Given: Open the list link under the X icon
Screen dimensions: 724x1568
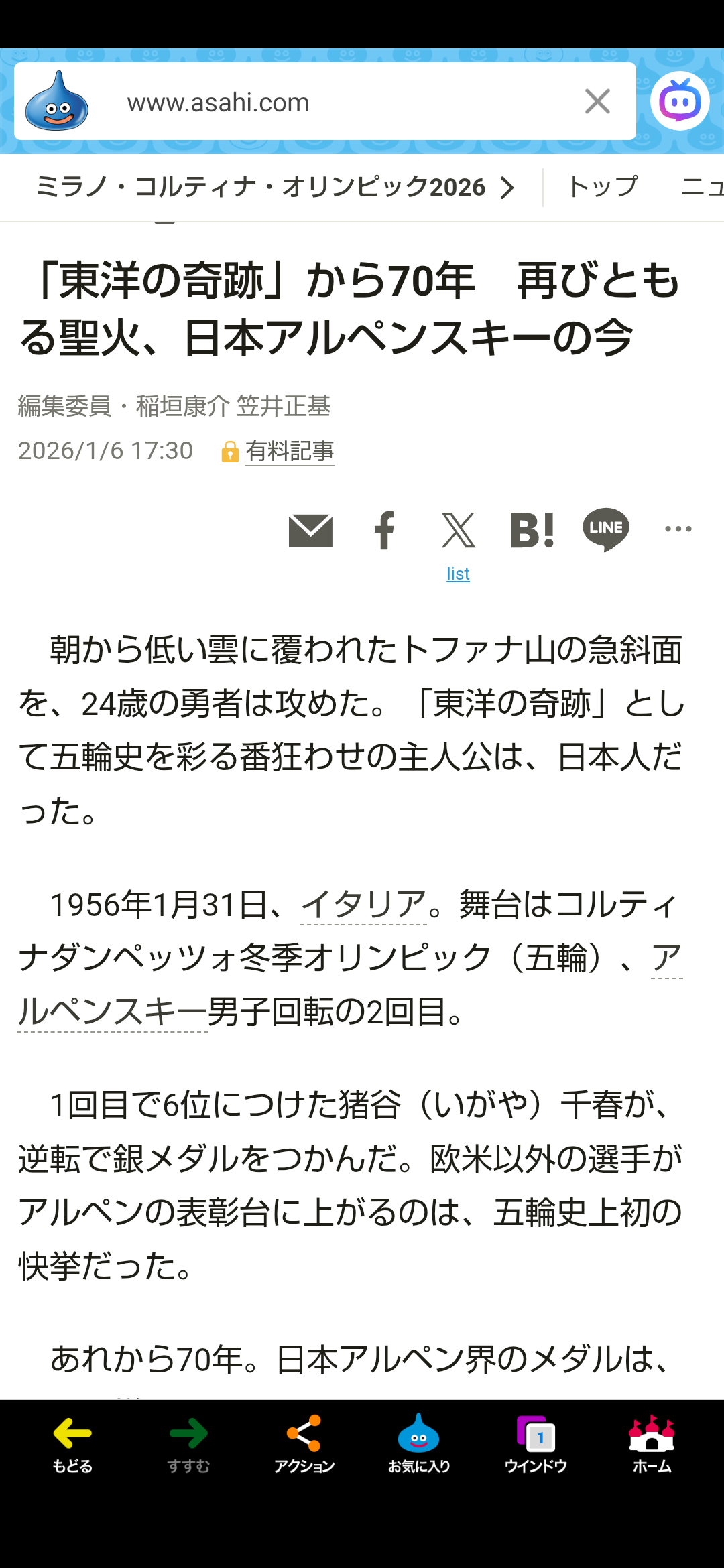Looking at the screenshot, I should coord(458,574).
